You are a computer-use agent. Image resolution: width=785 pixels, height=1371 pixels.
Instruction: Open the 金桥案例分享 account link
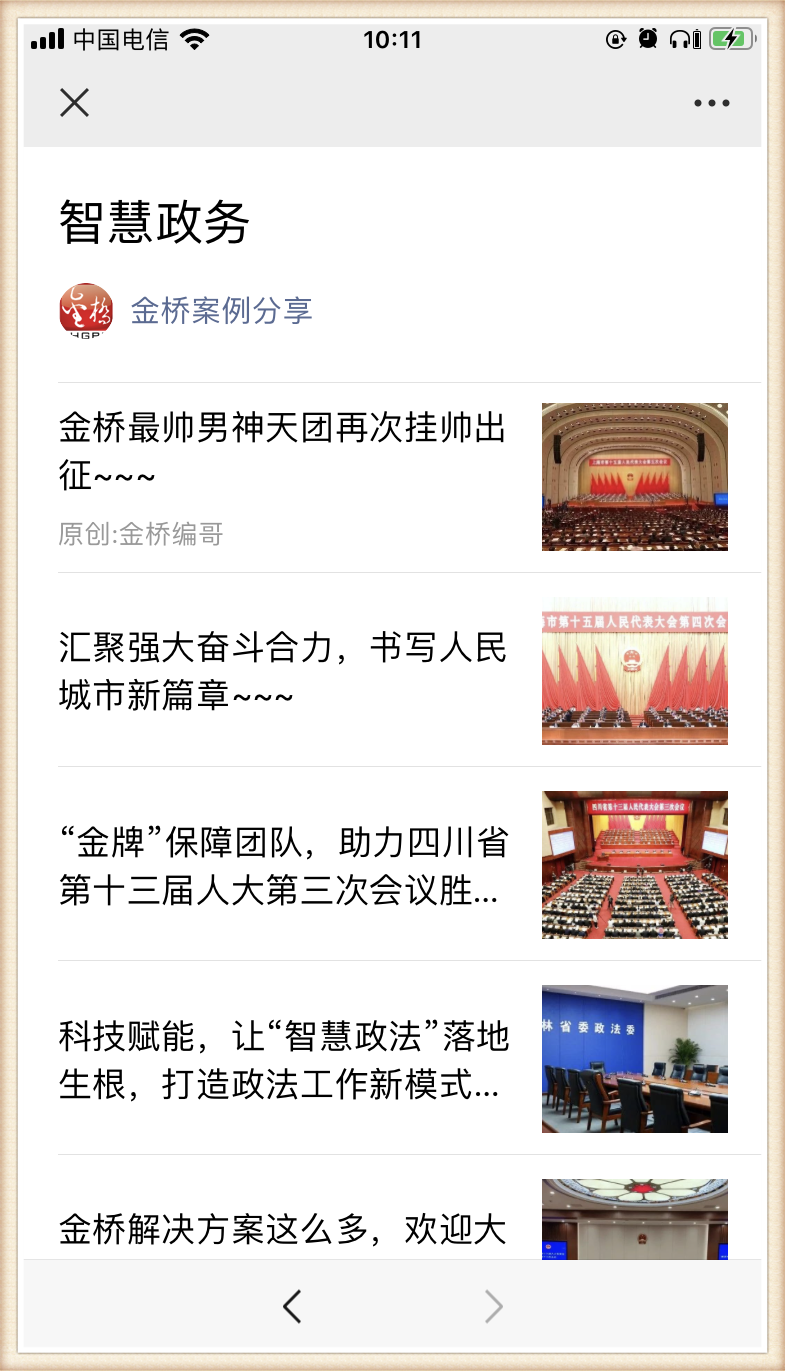point(221,310)
